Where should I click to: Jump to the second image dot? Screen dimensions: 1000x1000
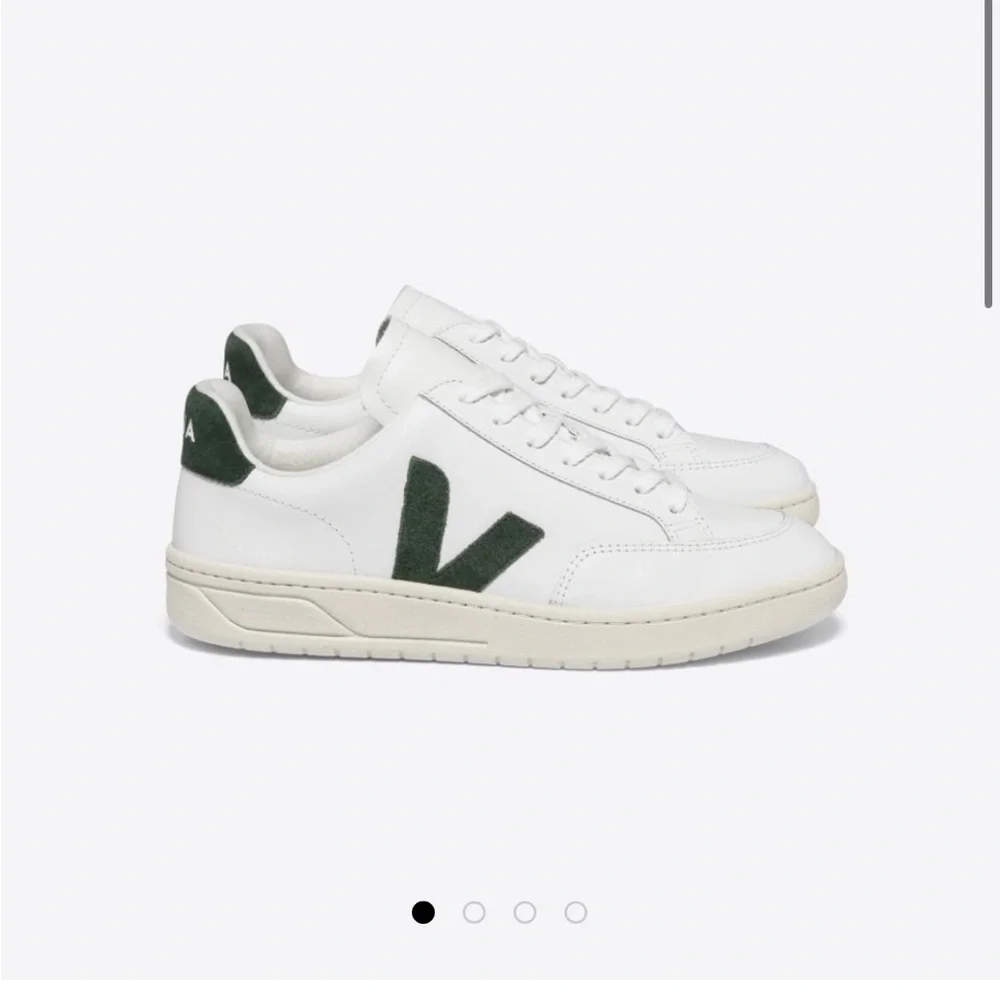(x=474, y=912)
